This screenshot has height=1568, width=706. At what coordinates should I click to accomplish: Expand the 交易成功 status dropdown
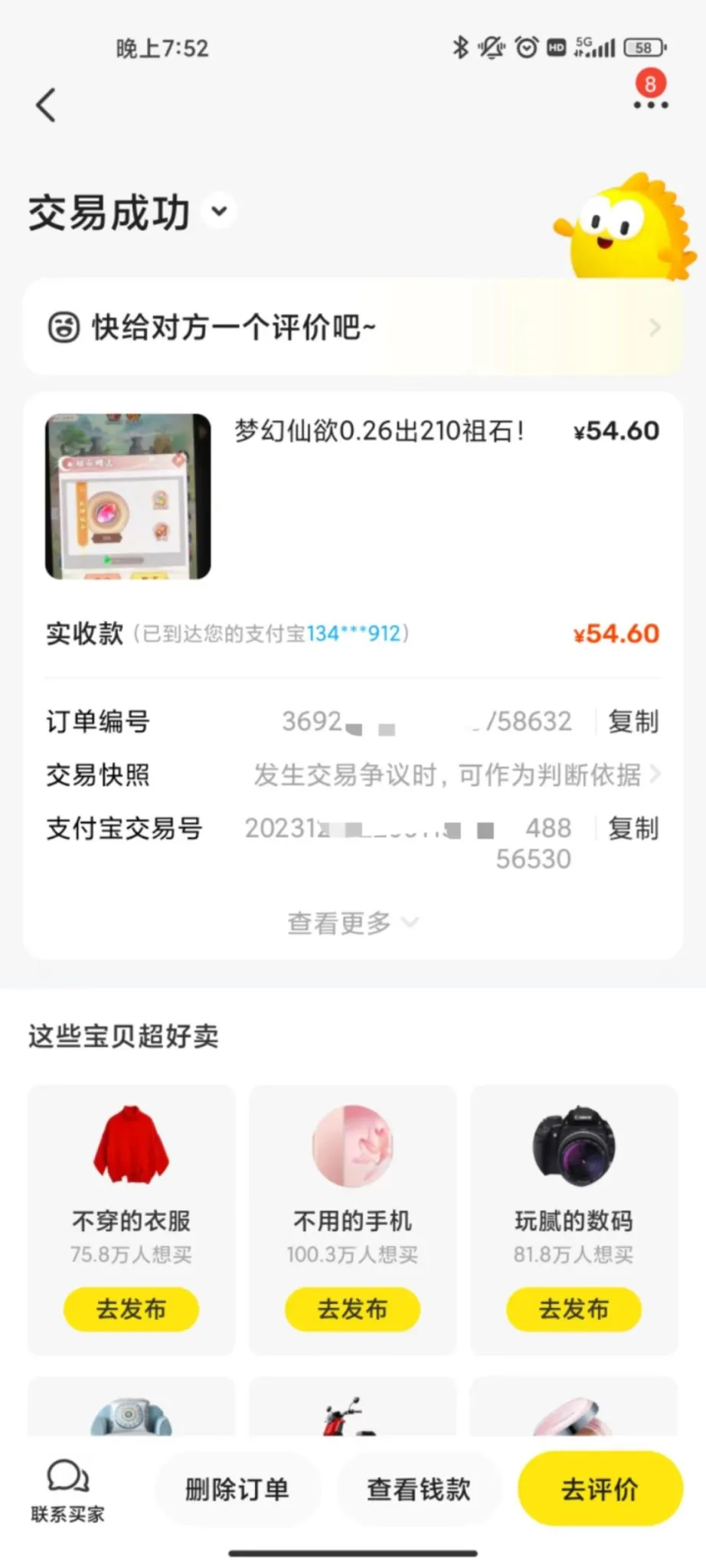point(218,212)
